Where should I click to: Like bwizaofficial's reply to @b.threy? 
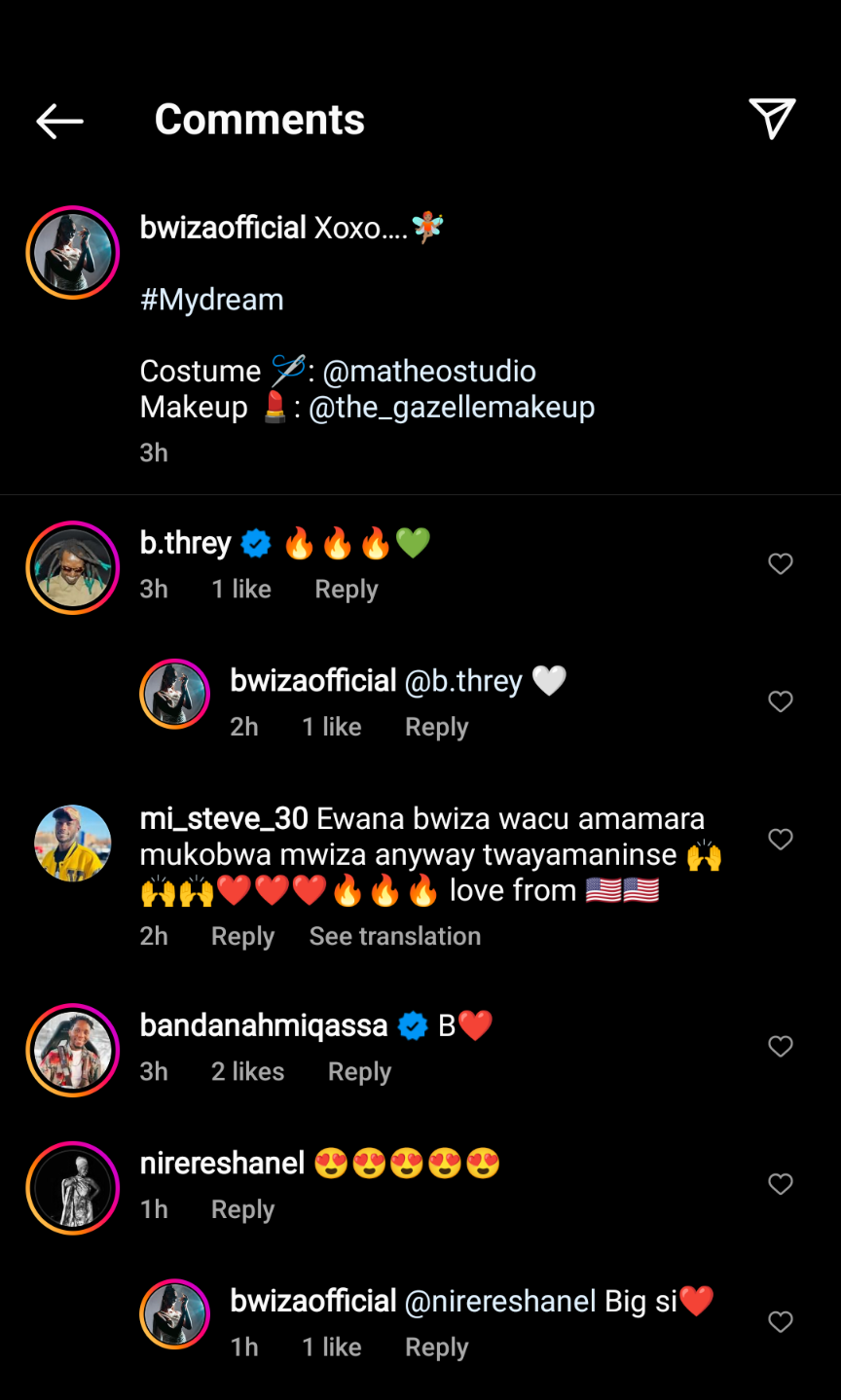[781, 701]
